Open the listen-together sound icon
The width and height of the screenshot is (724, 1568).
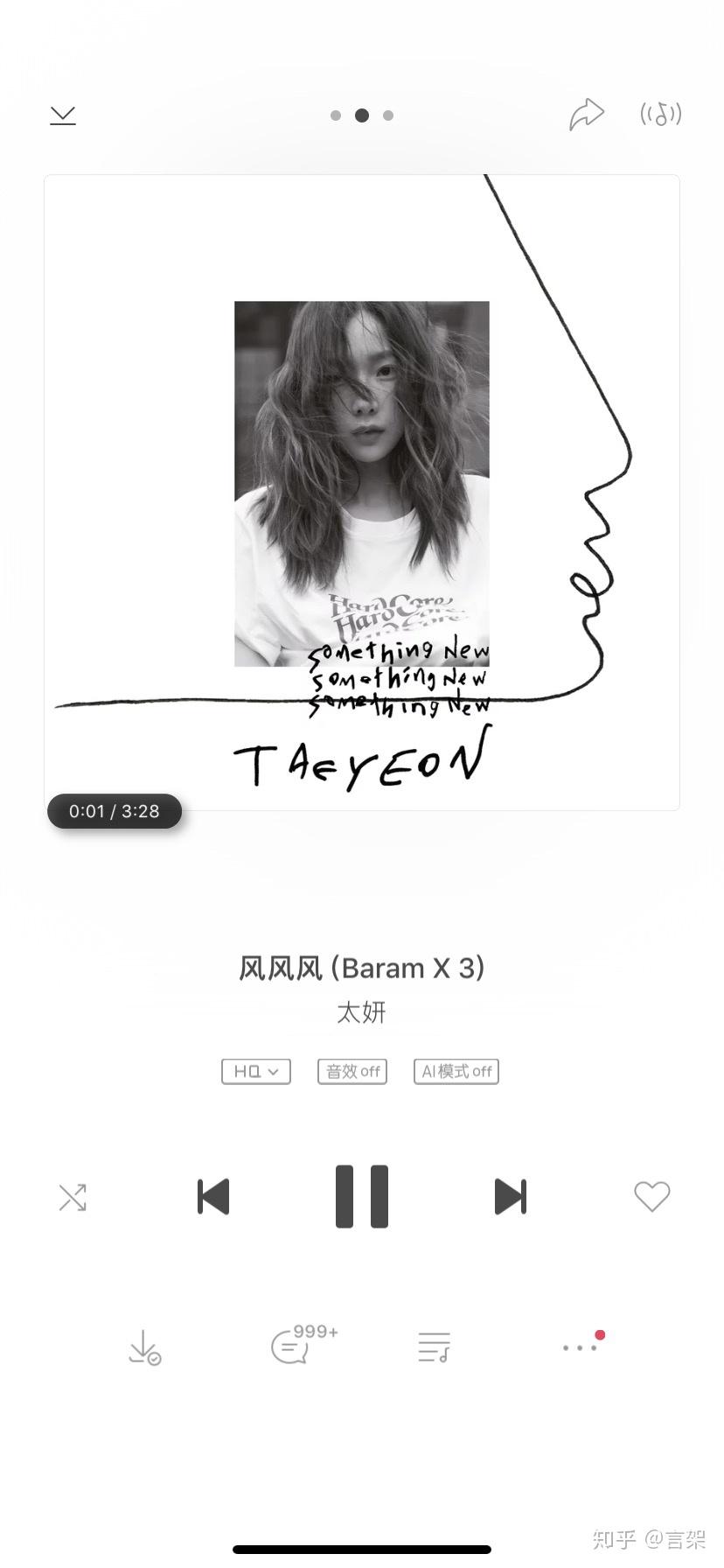pyautogui.click(x=660, y=114)
